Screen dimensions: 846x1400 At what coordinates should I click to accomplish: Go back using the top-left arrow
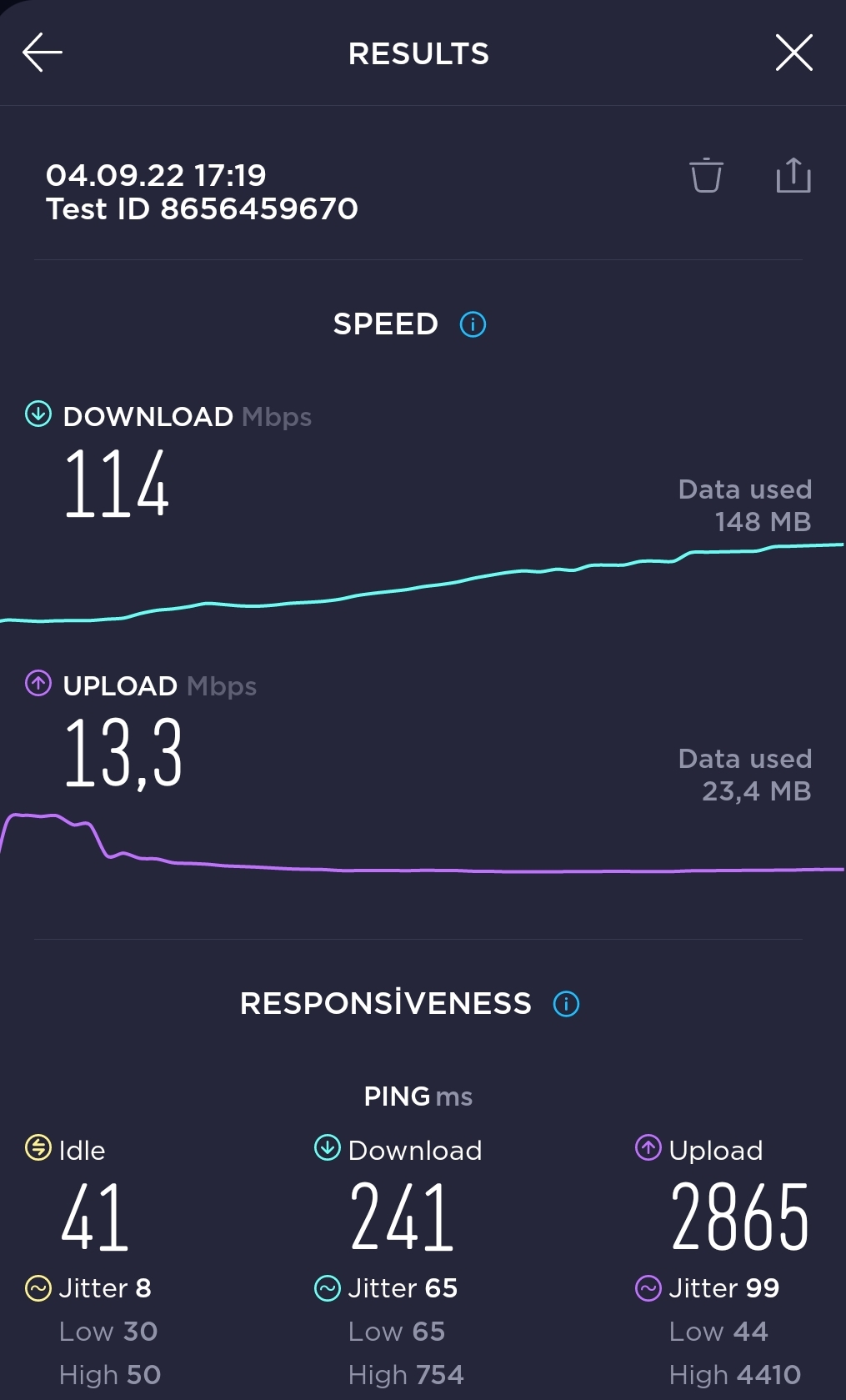pyautogui.click(x=43, y=53)
